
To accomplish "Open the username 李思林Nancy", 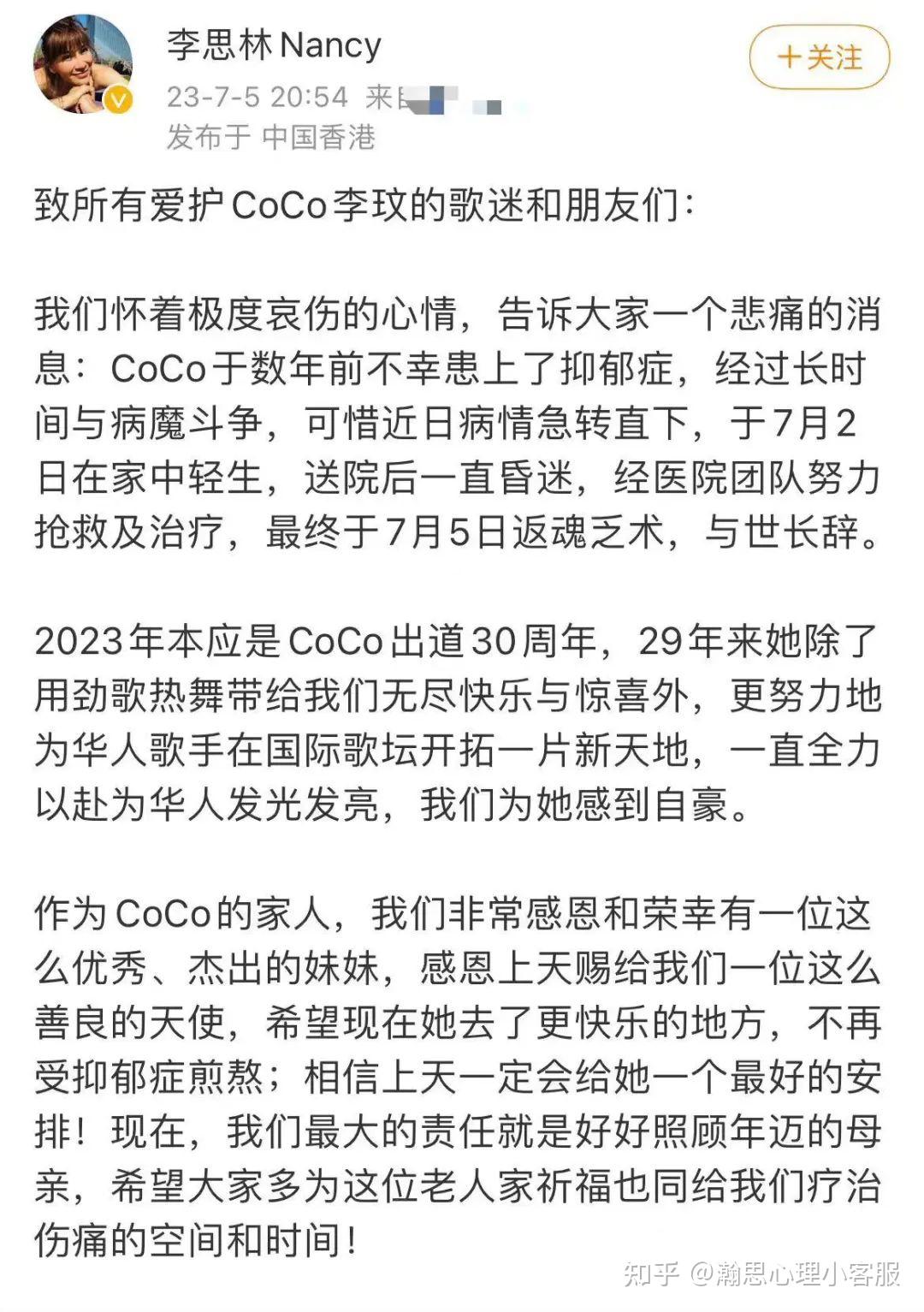I will [x=274, y=45].
